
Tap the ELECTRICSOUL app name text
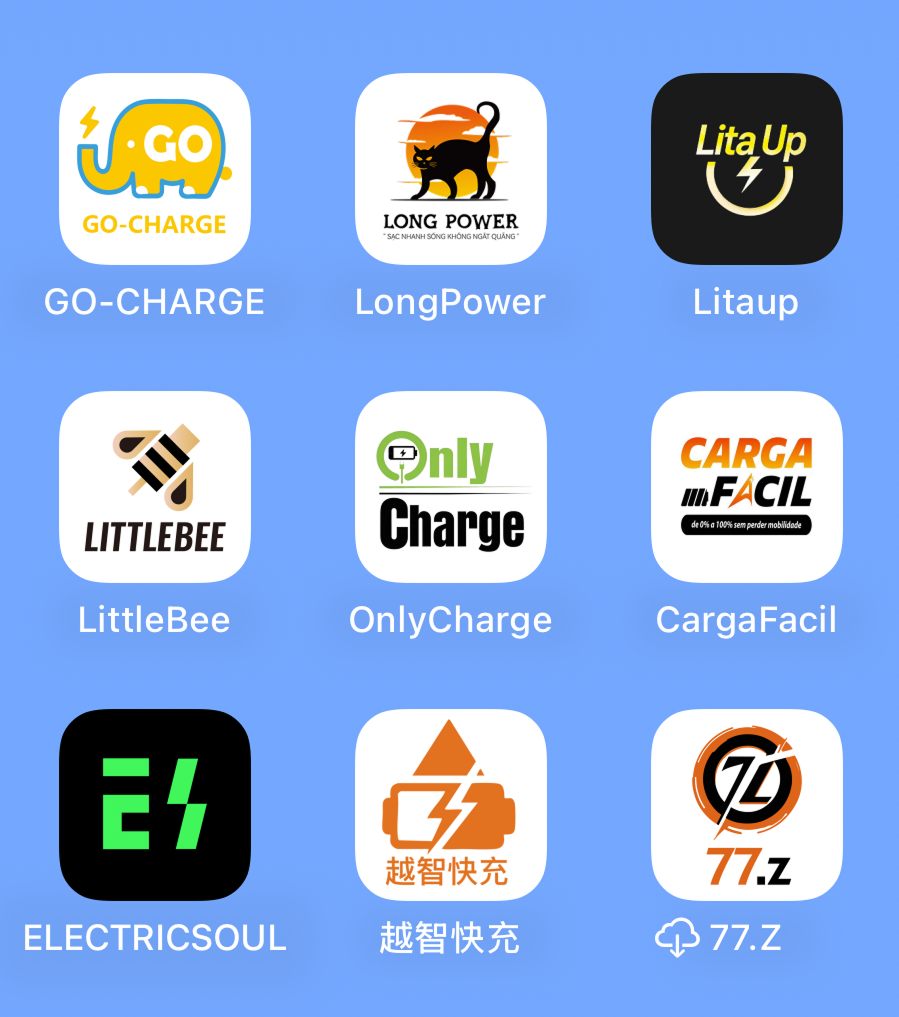[155, 938]
